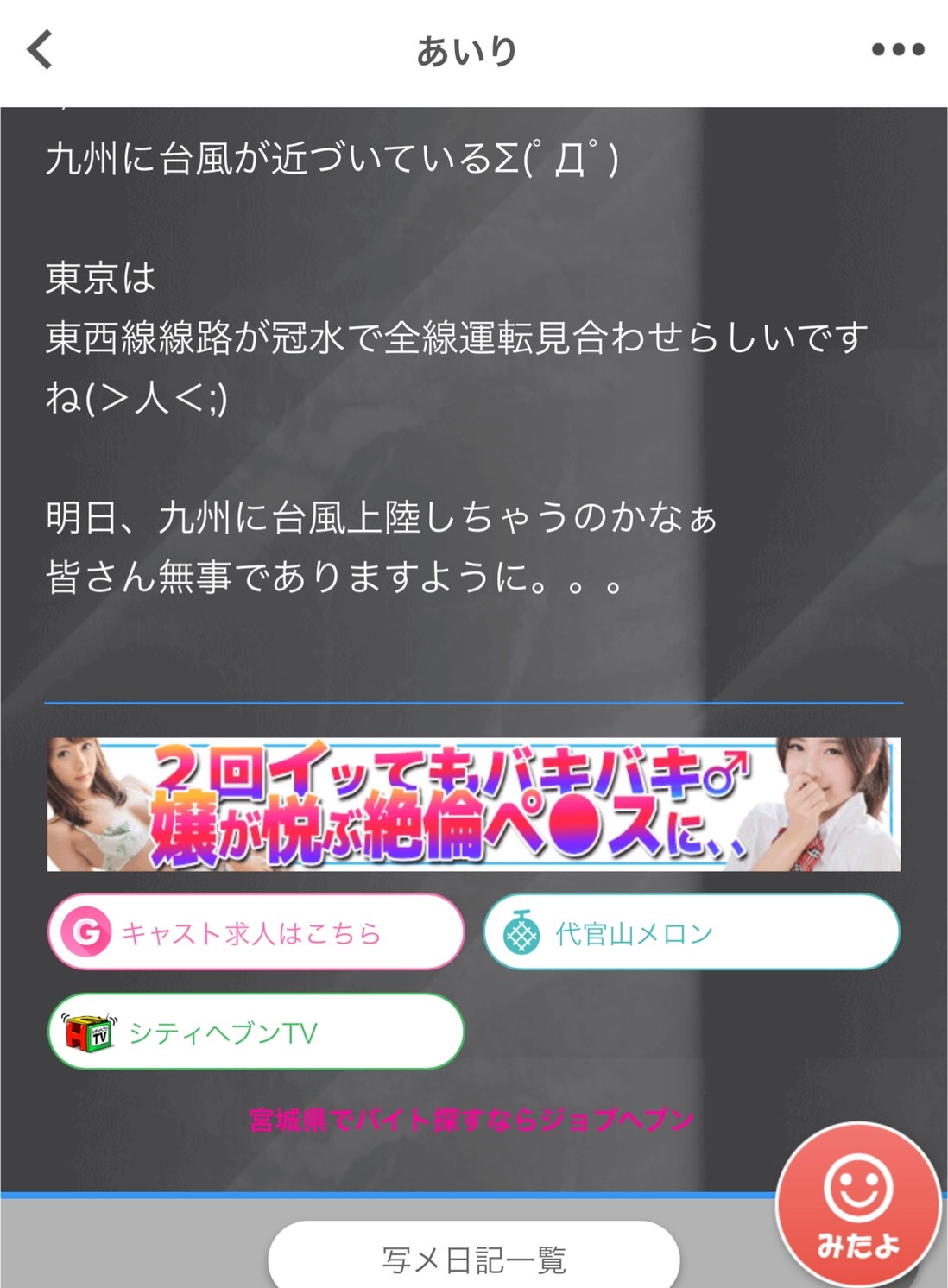Tap キャスト求人はこちら button
Viewport: 948px width, 1288px height.
coord(256,932)
